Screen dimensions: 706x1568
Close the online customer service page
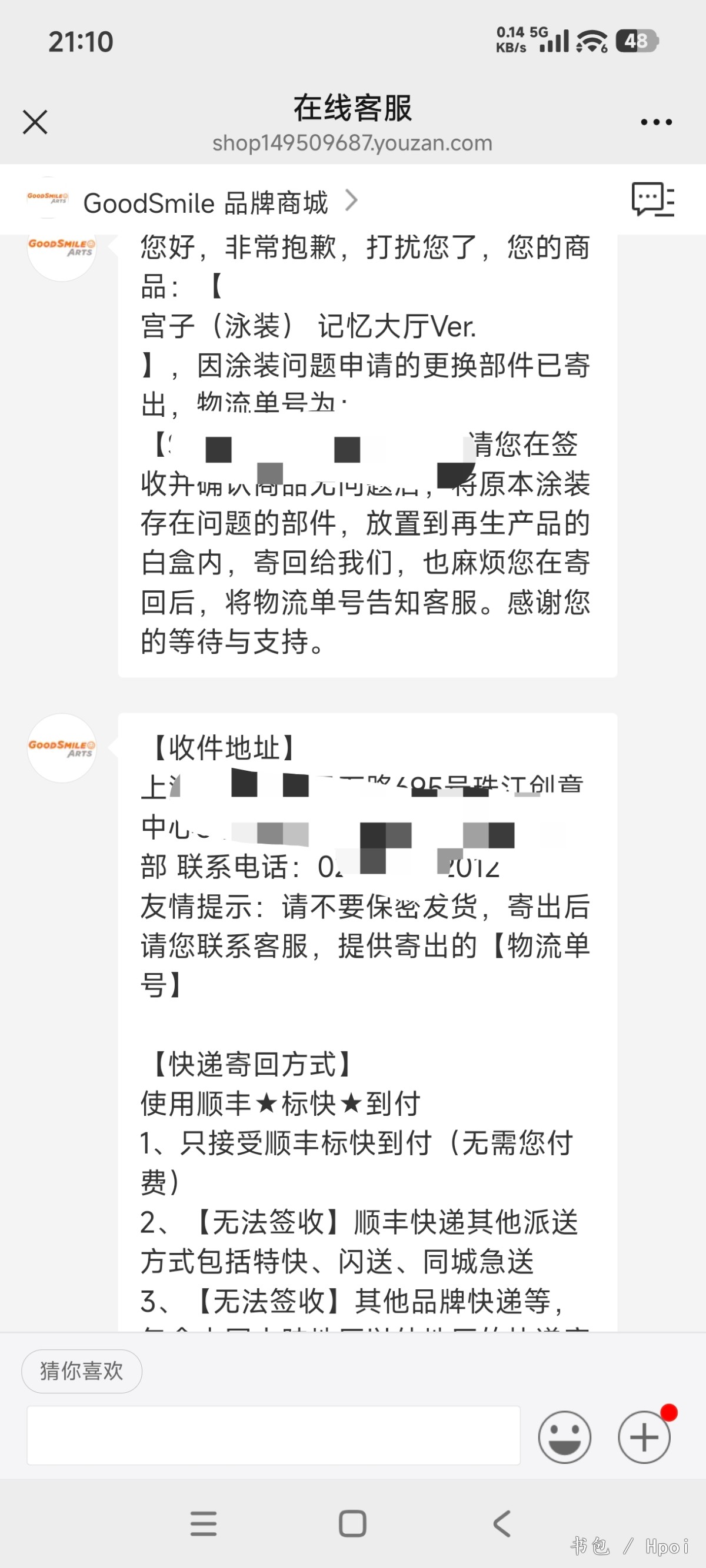coord(35,122)
